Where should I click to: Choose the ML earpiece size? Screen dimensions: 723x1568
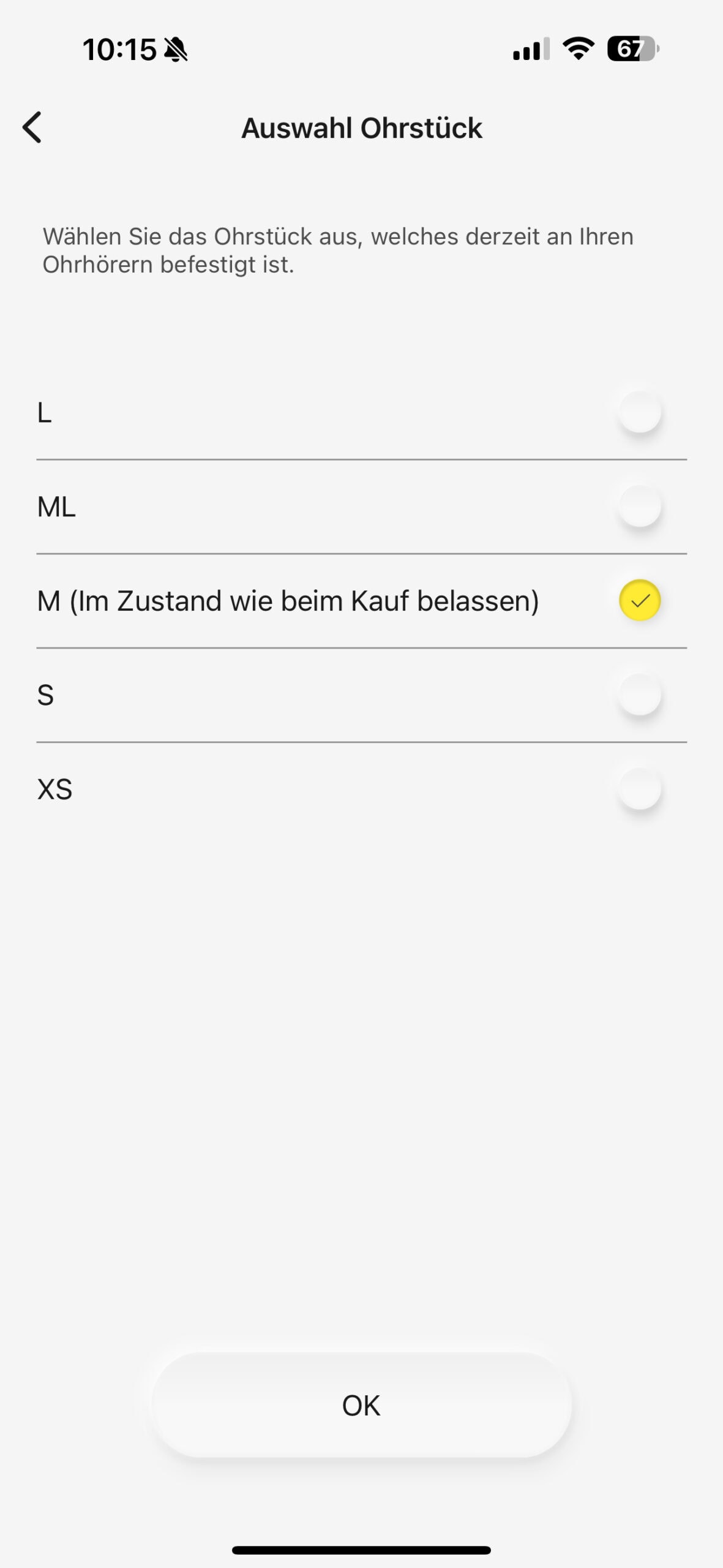[x=639, y=506]
